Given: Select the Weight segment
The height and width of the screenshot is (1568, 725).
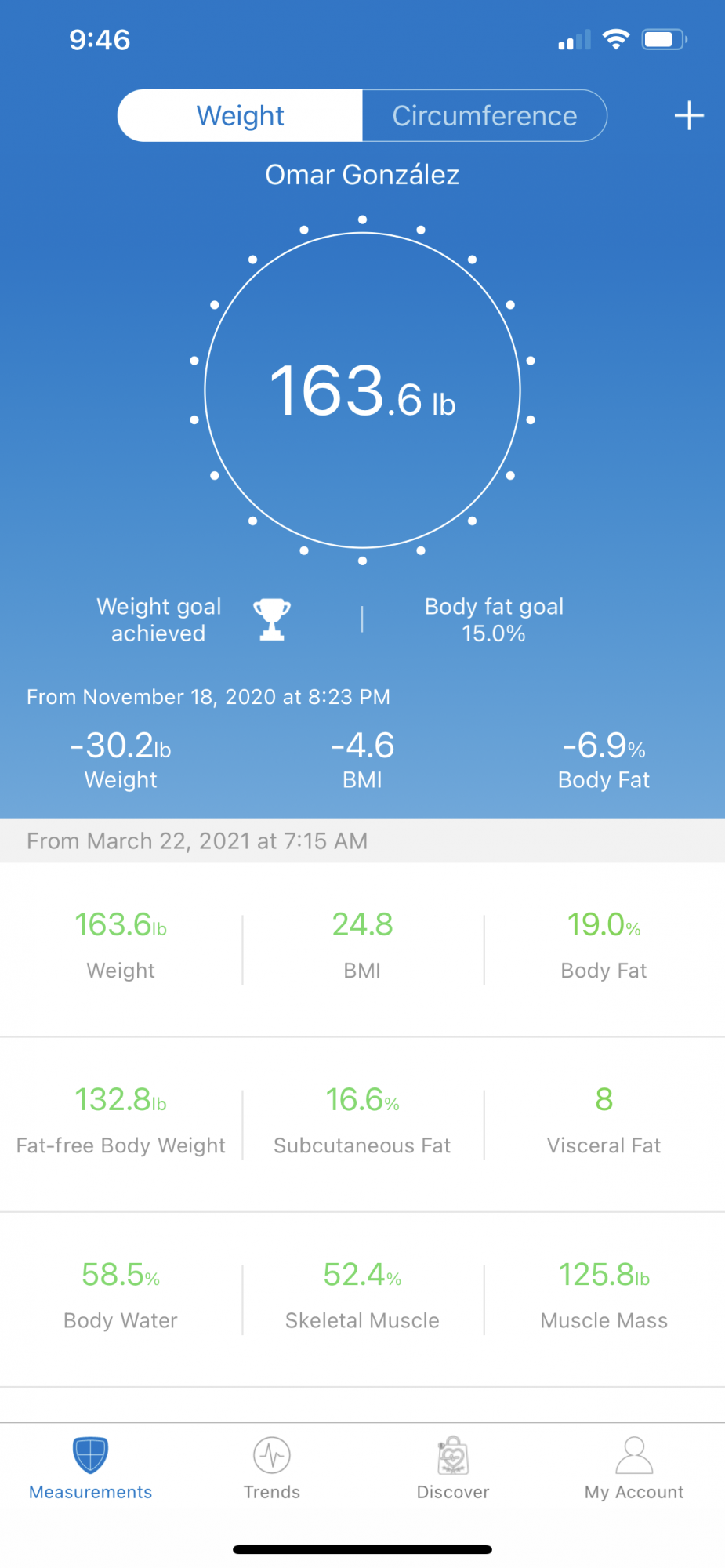Looking at the screenshot, I should pyautogui.click(x=240, y=116).
